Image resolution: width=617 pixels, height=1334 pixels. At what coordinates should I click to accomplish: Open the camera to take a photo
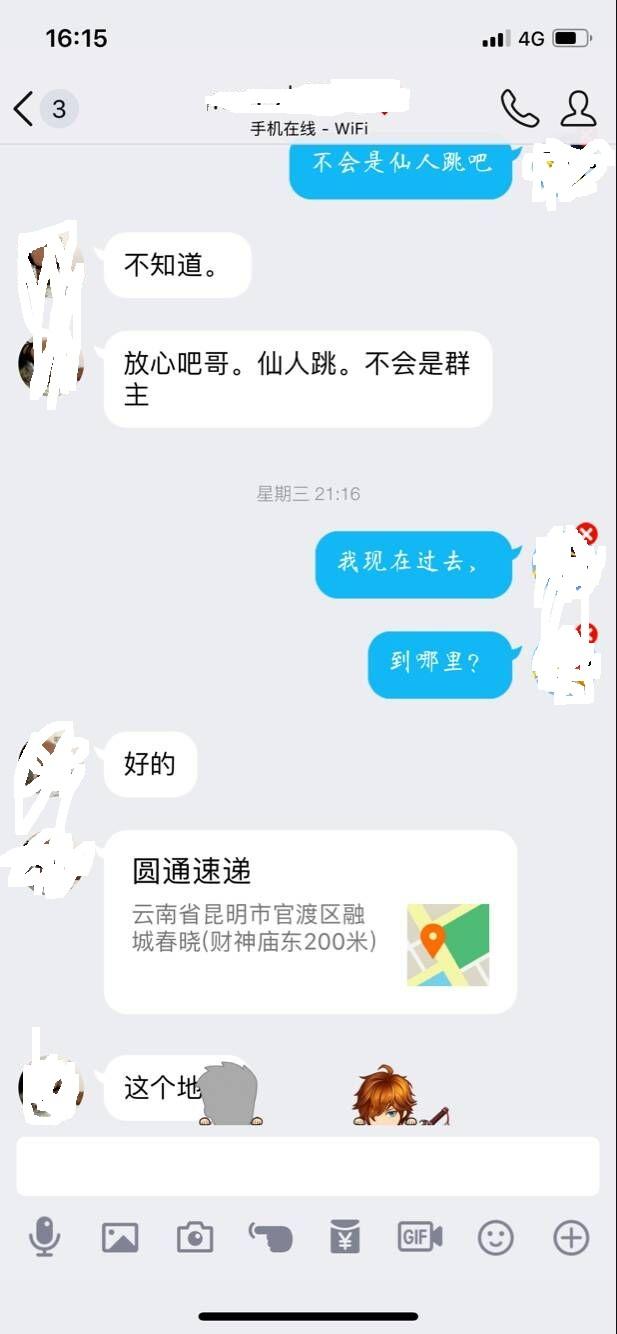[x=195, y=1238]
